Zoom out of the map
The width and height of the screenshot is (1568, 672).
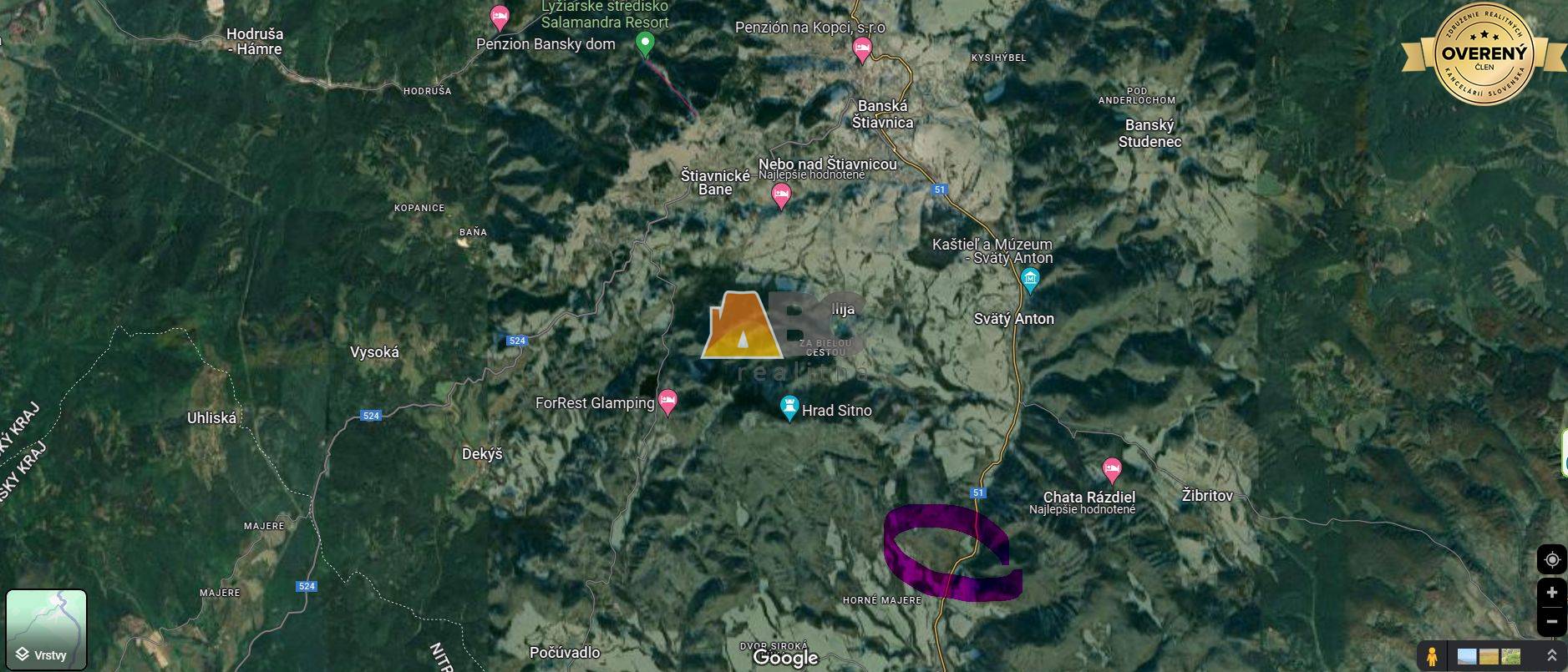[x=1551, y=621]
